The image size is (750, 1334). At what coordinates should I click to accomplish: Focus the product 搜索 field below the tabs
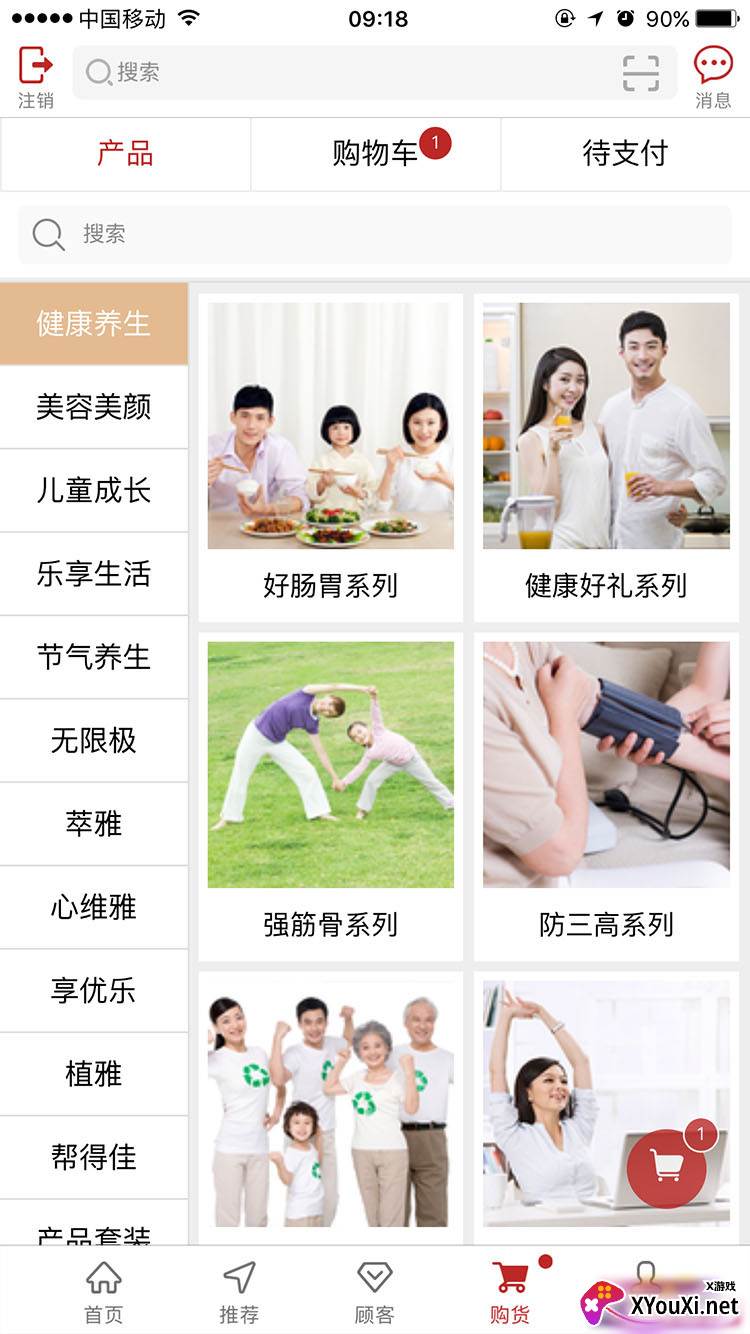tap(375, 235)
